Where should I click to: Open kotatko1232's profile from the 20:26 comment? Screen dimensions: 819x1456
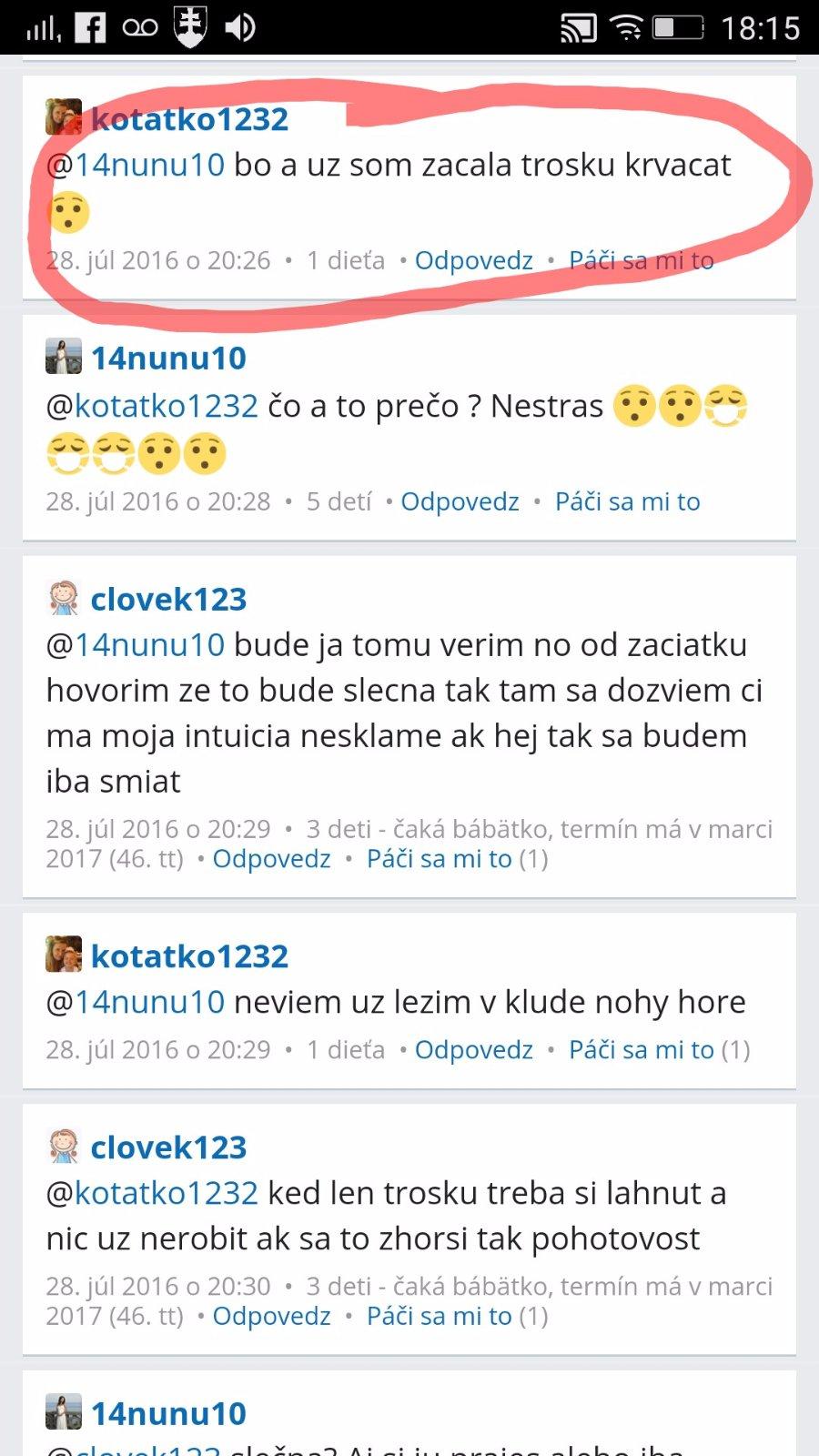(189, 119)
